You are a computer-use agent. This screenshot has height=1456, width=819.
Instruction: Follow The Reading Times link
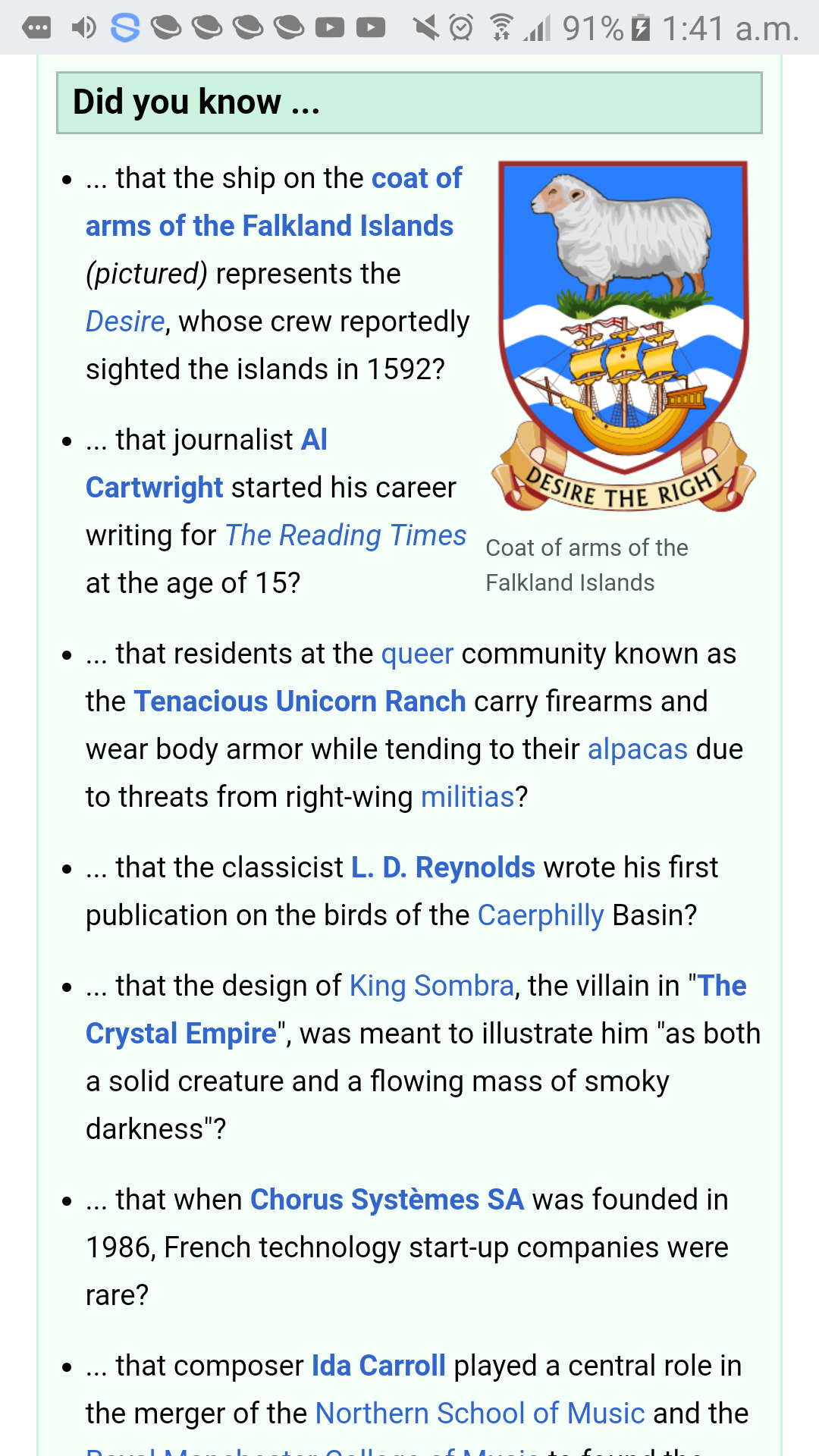(x=346, y=535)
